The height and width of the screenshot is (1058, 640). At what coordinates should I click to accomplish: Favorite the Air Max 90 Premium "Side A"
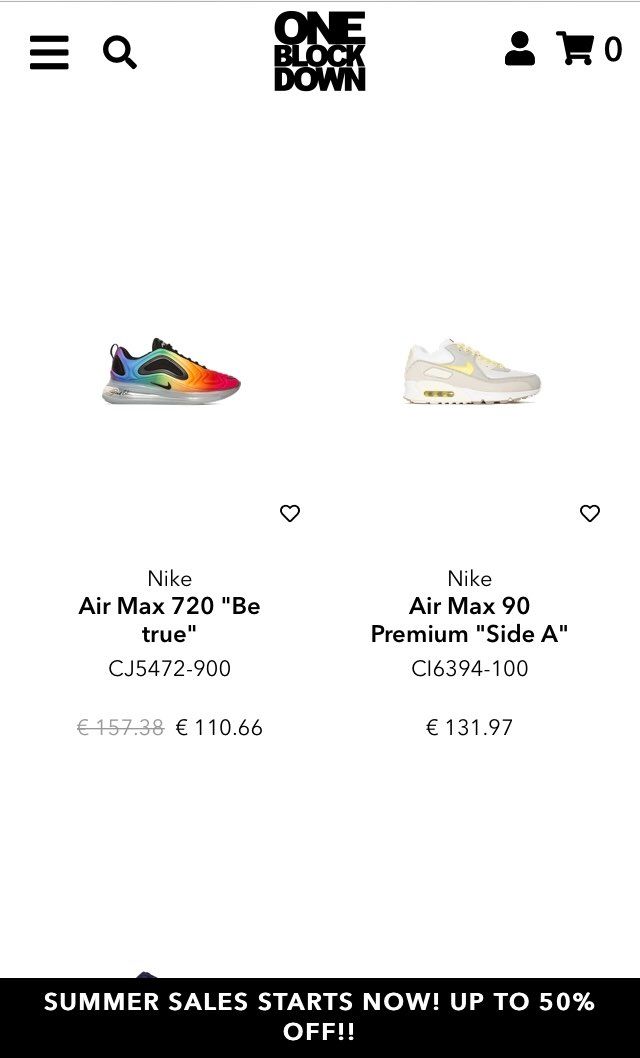[590, 513]
